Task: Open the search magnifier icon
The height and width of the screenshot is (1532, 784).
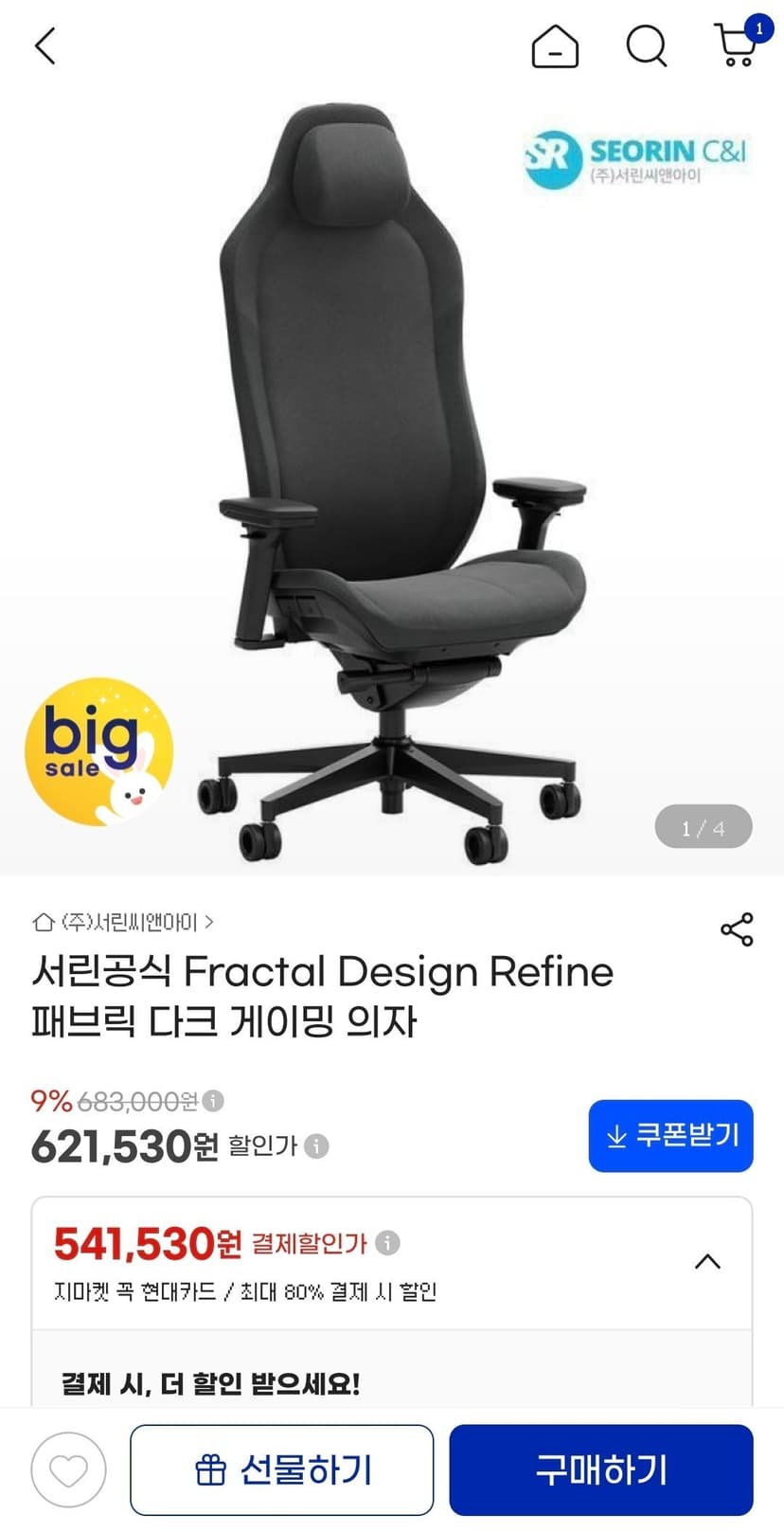Action: point(647,45)
